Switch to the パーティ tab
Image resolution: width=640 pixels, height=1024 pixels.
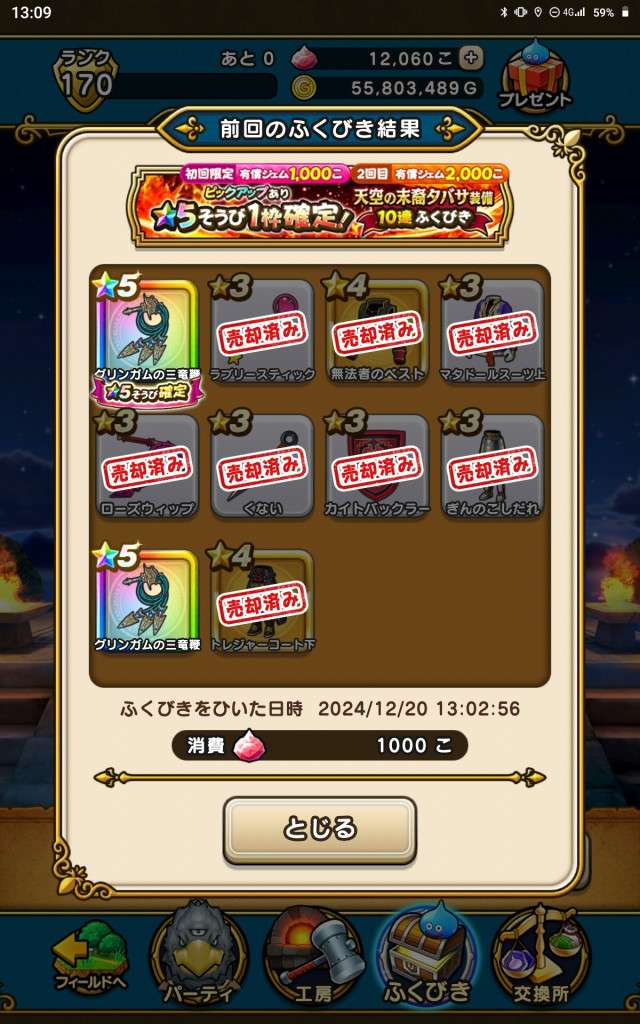197,955
